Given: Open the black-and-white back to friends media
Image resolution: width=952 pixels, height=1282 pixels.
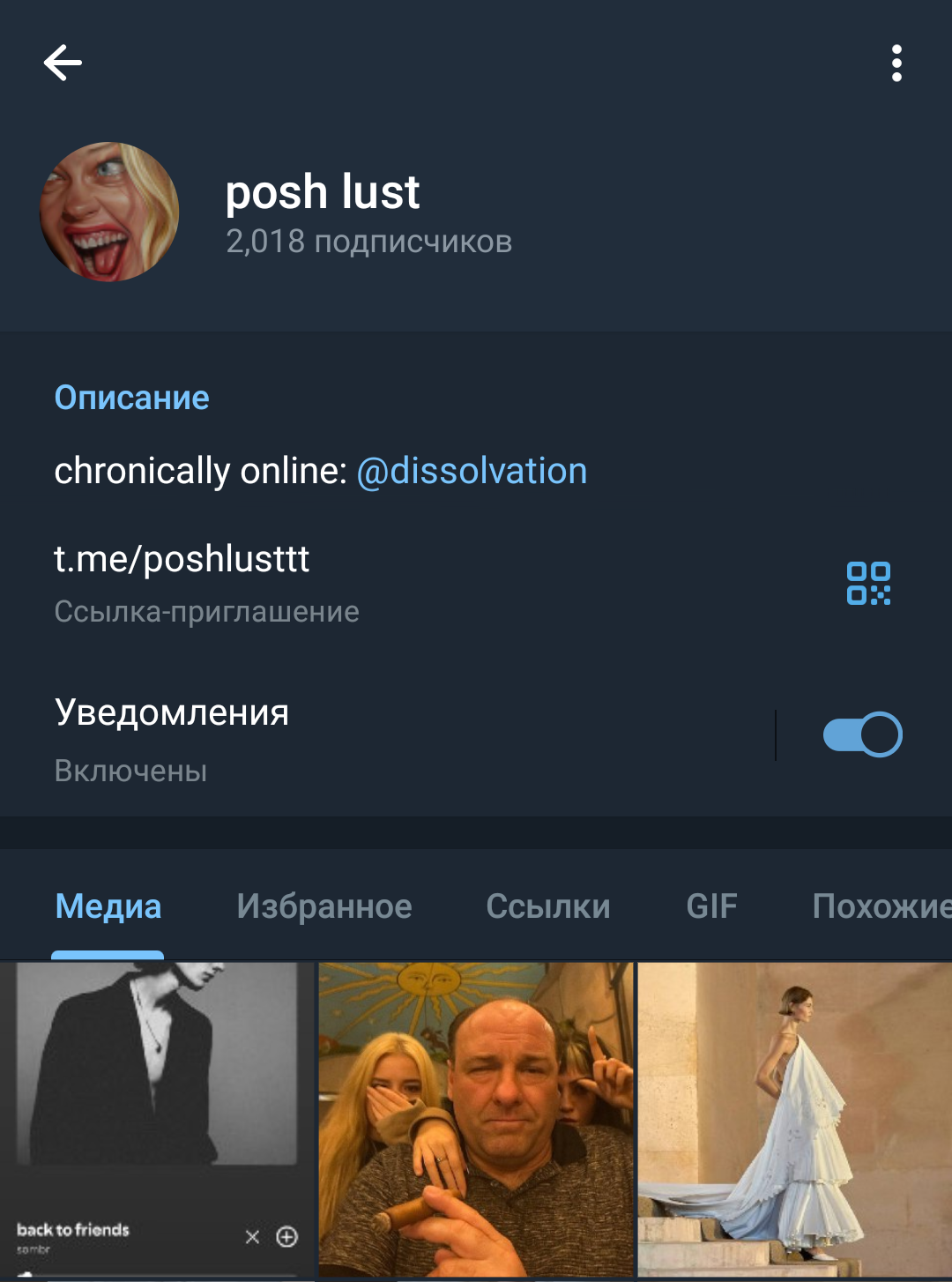Looking at the screenshot, I should coord(158,1118).
